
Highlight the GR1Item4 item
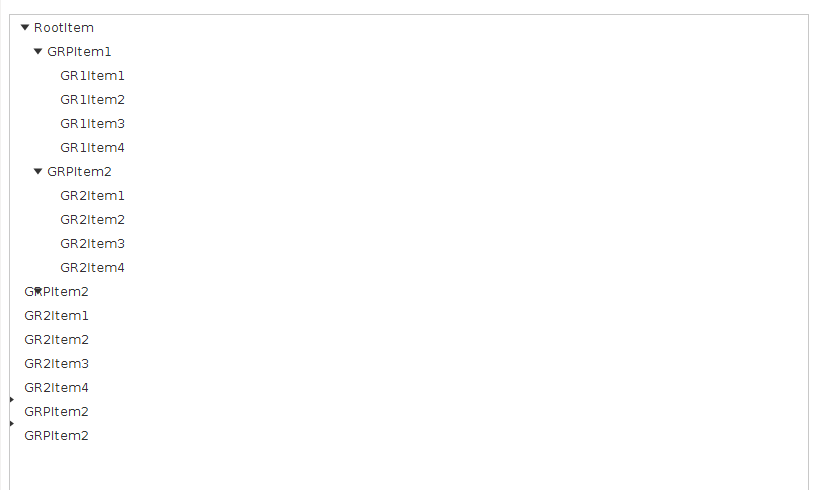[92, 148]
